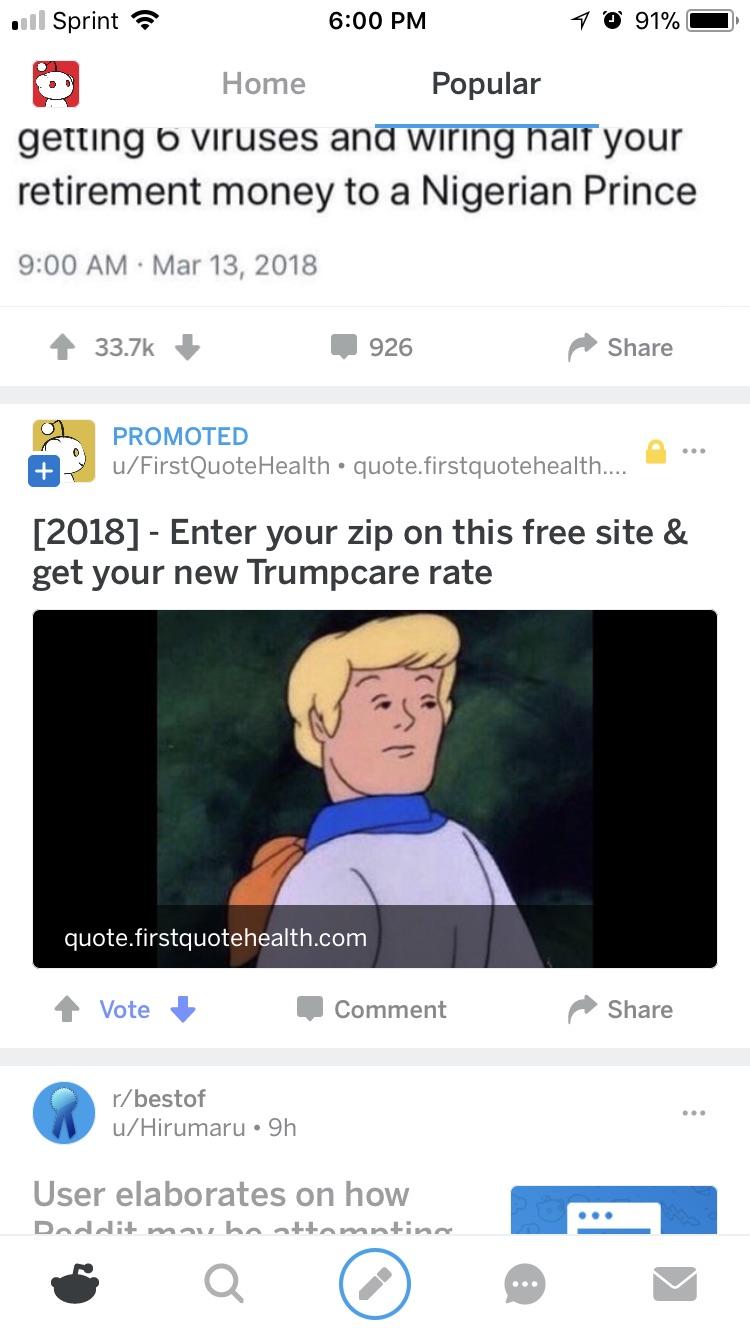The width and height of the screenshot is (750, 1334).
Task: Open the search tab
Action: pyautogui.click(x=224, y=1284)
